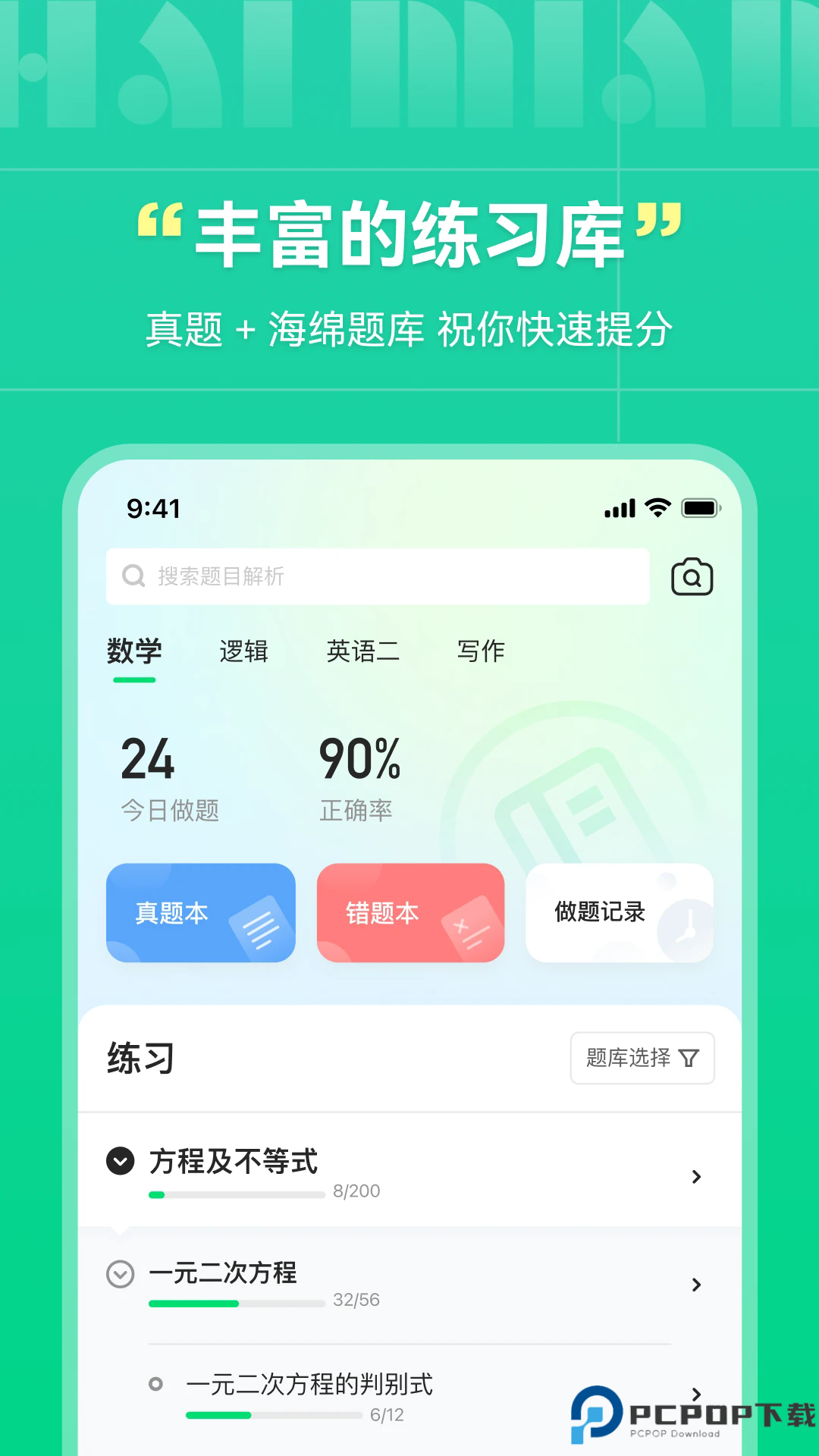Image resolution: width=819 pixels, height=1456 pixels.
Task: Collapse the 方程及不等式 chapter
Action: (119, 1160)
